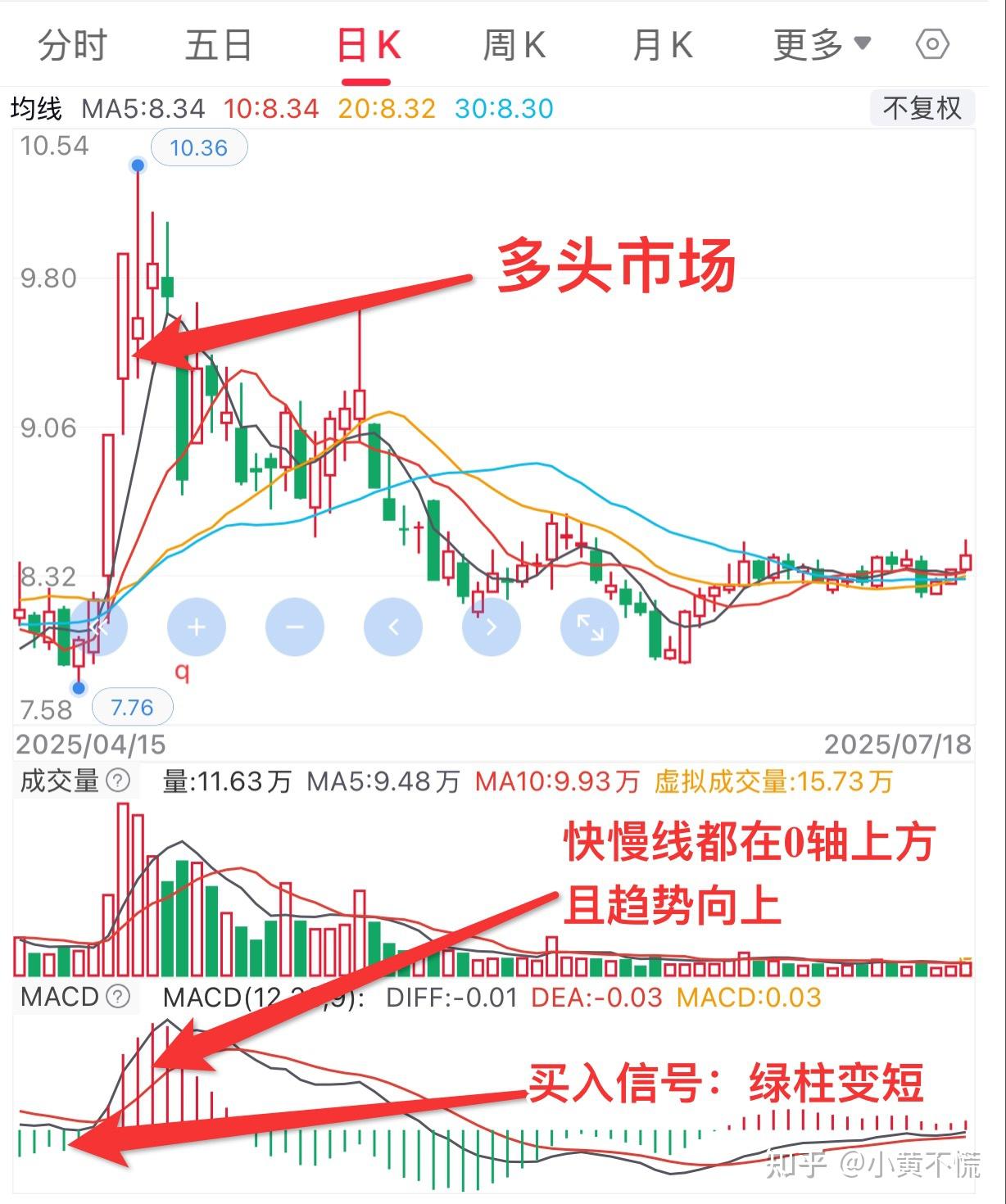
Task: Open the MACD help question mark
Action: point(116,998)
